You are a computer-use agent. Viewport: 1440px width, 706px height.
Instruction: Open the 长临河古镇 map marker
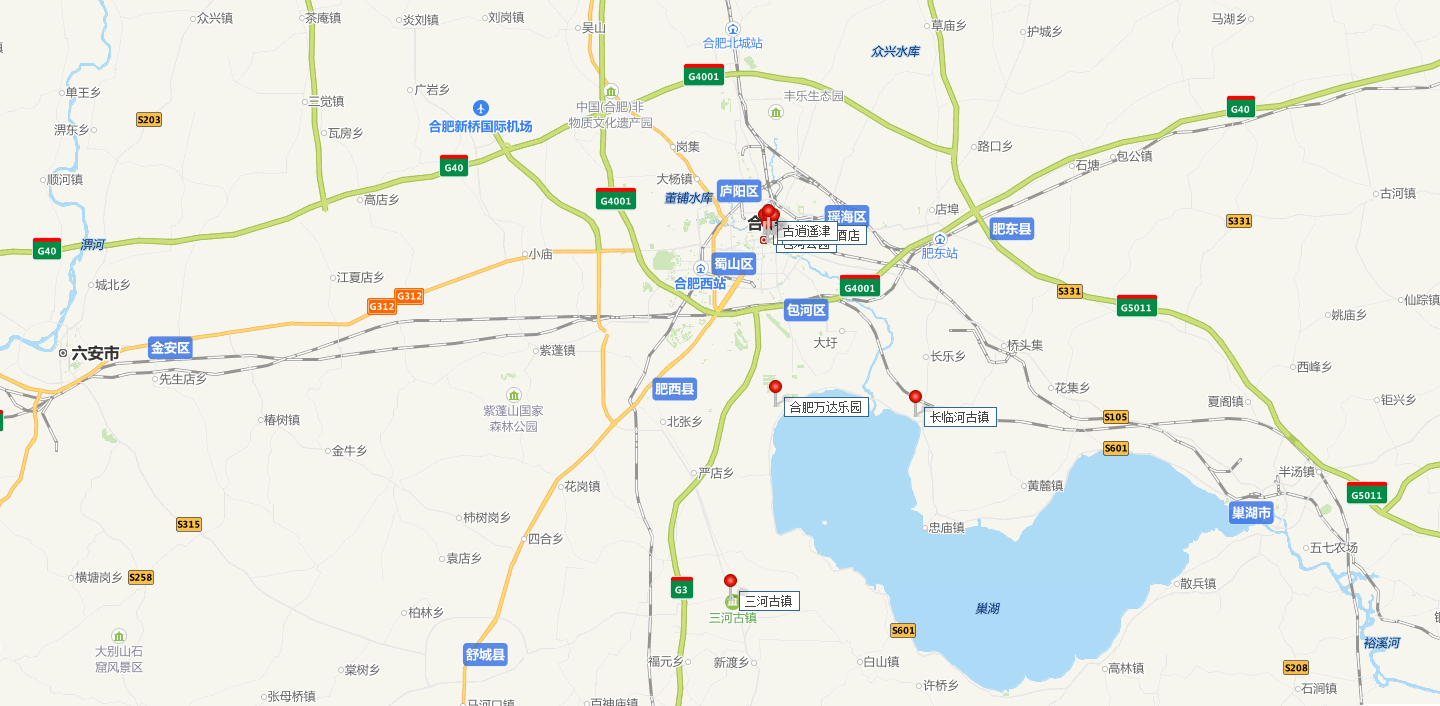tap(915, 398)
